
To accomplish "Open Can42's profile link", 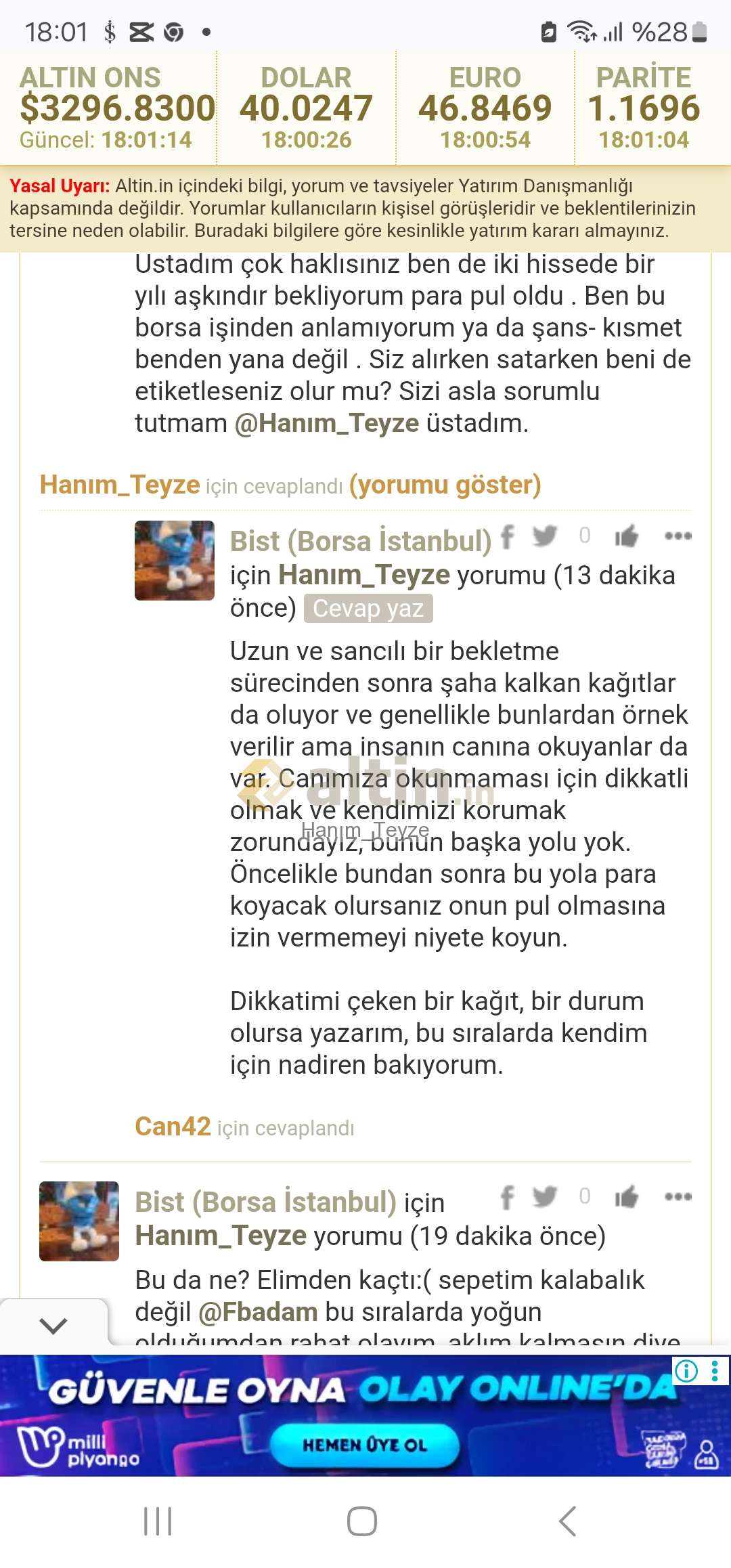I will tap(173, 1127).
